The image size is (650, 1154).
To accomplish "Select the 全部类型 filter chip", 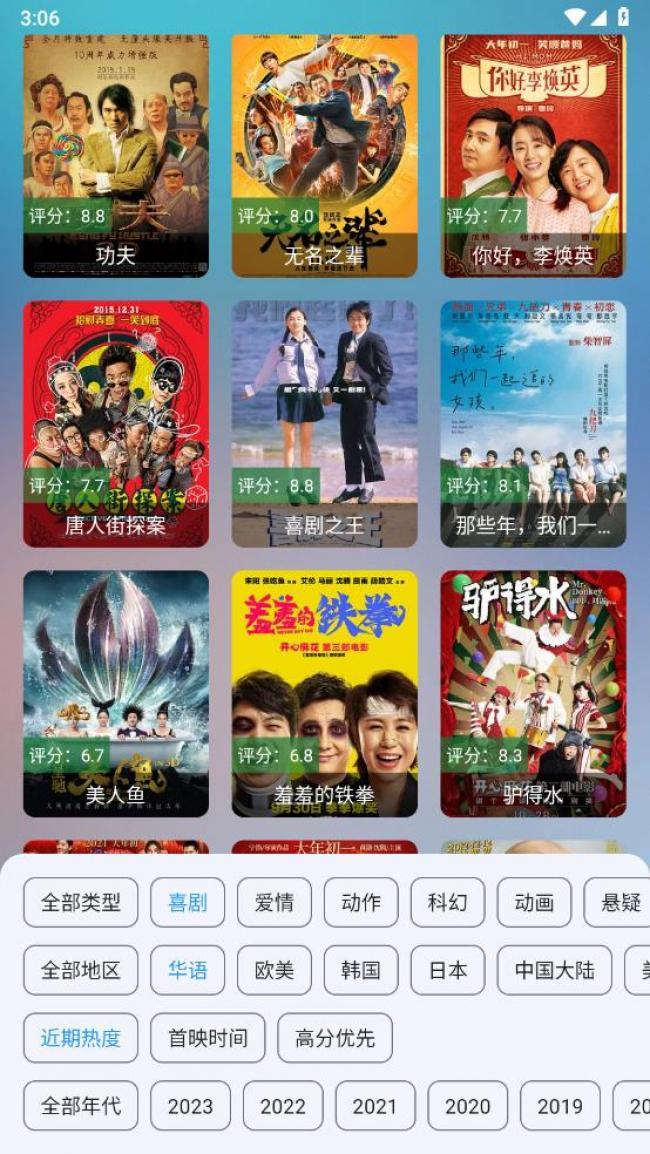I will (80, 902).
